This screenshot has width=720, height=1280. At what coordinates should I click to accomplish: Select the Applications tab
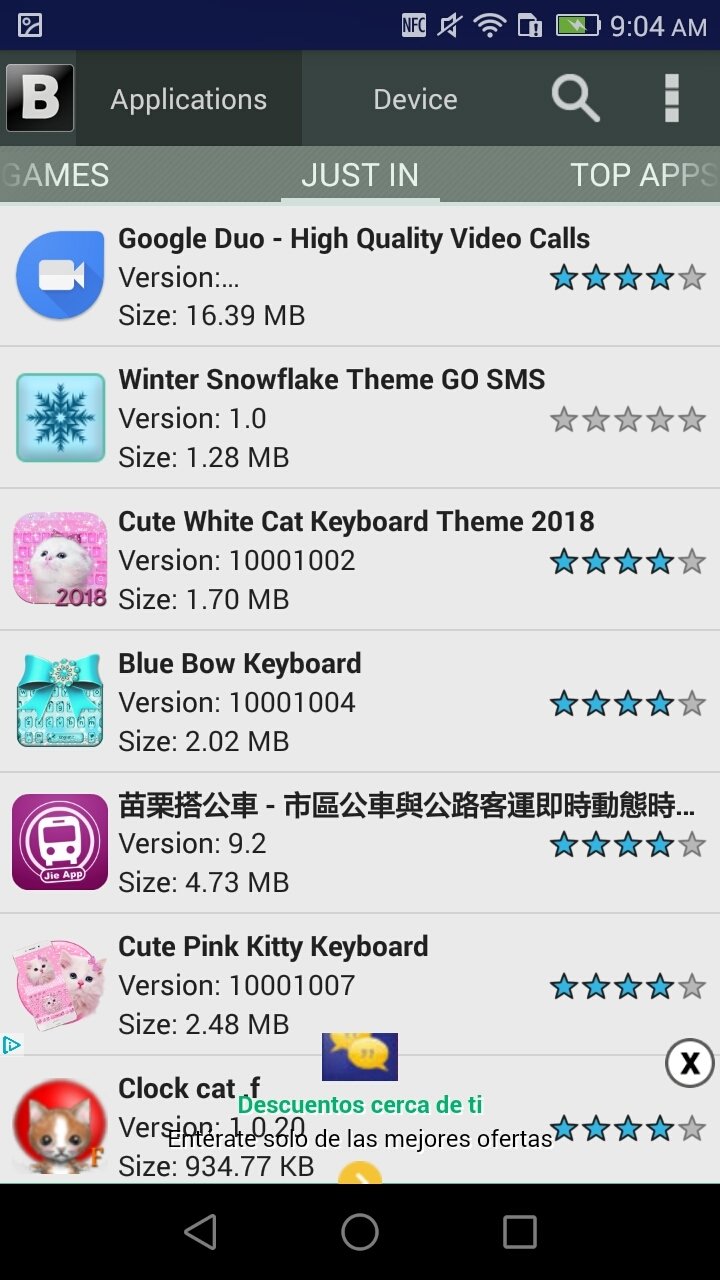188,99
